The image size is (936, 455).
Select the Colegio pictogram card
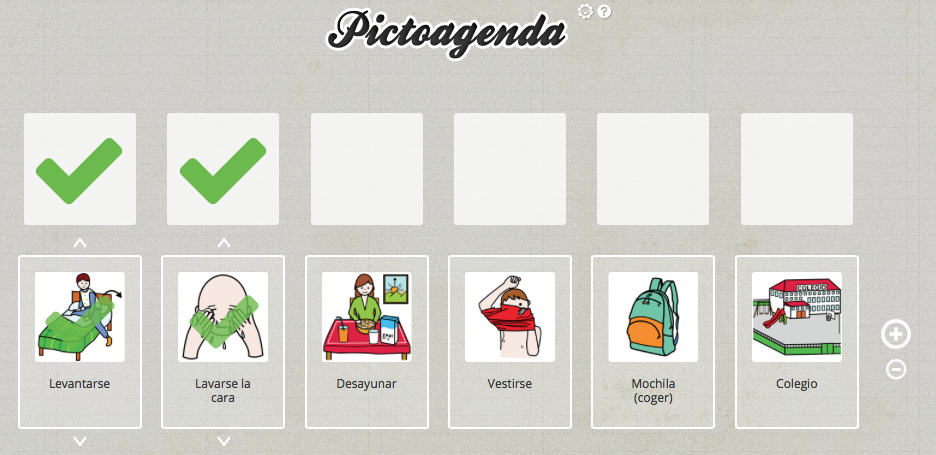[x=796, y=341]
